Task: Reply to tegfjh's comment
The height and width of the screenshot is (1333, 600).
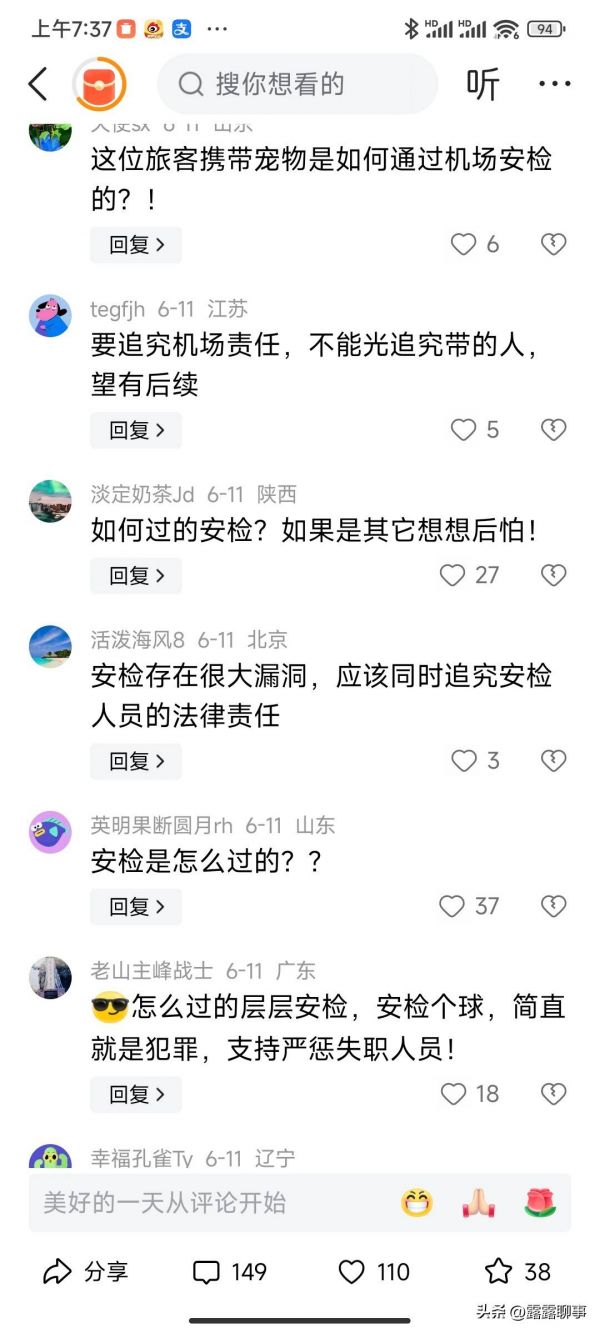Action: (136, 430)
